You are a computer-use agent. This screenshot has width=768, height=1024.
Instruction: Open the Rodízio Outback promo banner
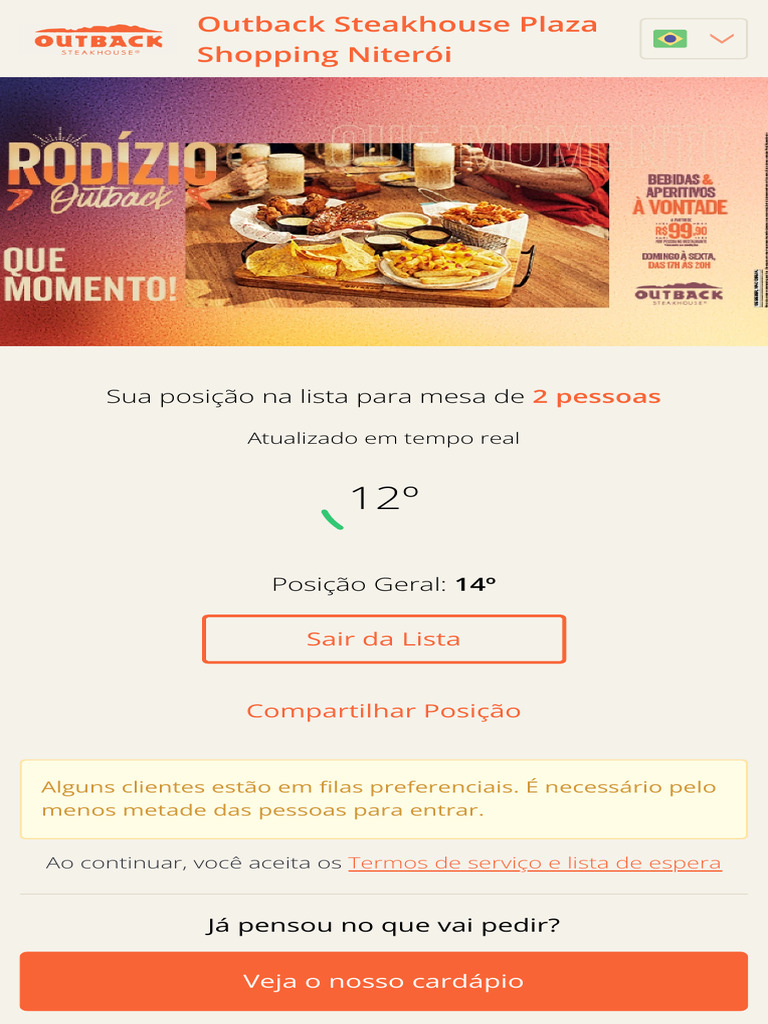point(384,212)
